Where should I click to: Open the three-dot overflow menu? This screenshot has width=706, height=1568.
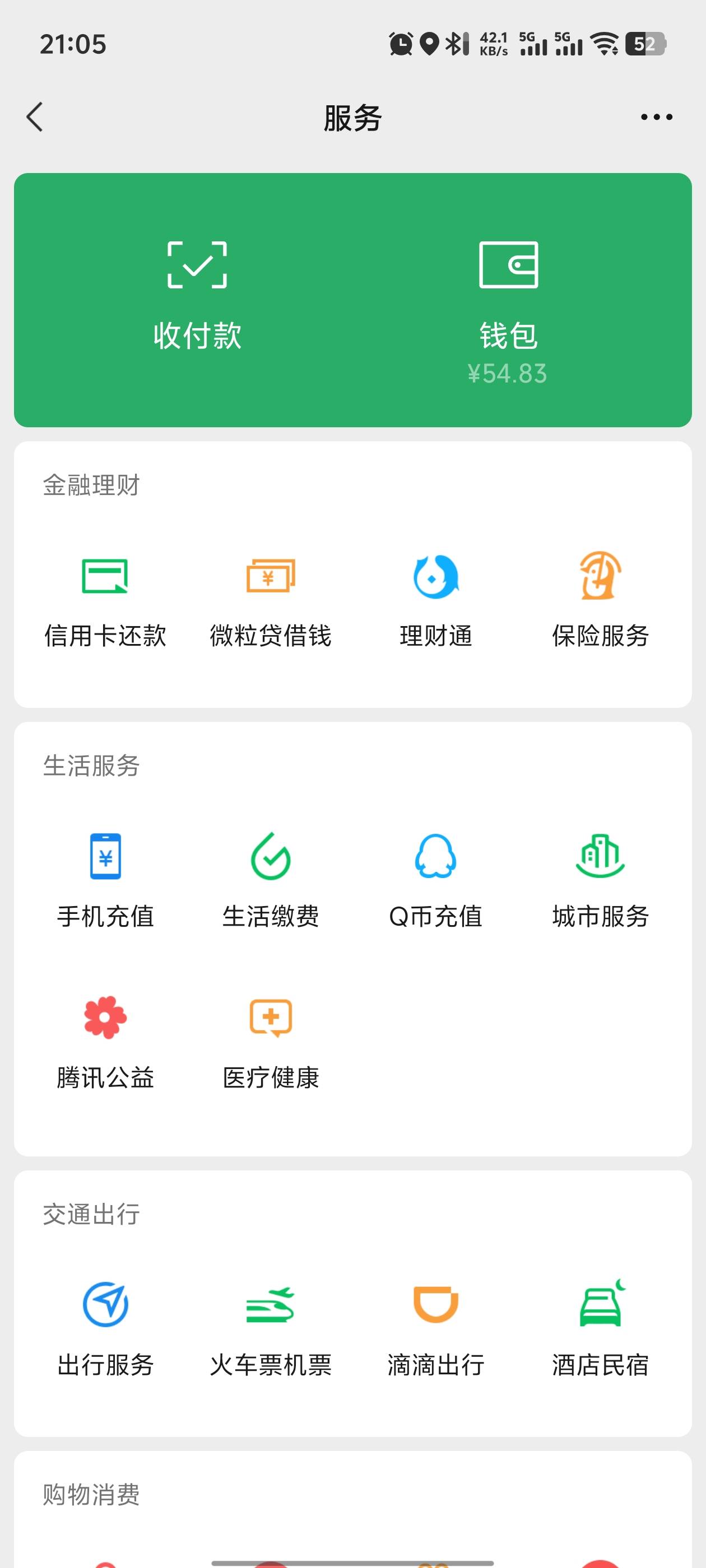[x=656, y=117]
